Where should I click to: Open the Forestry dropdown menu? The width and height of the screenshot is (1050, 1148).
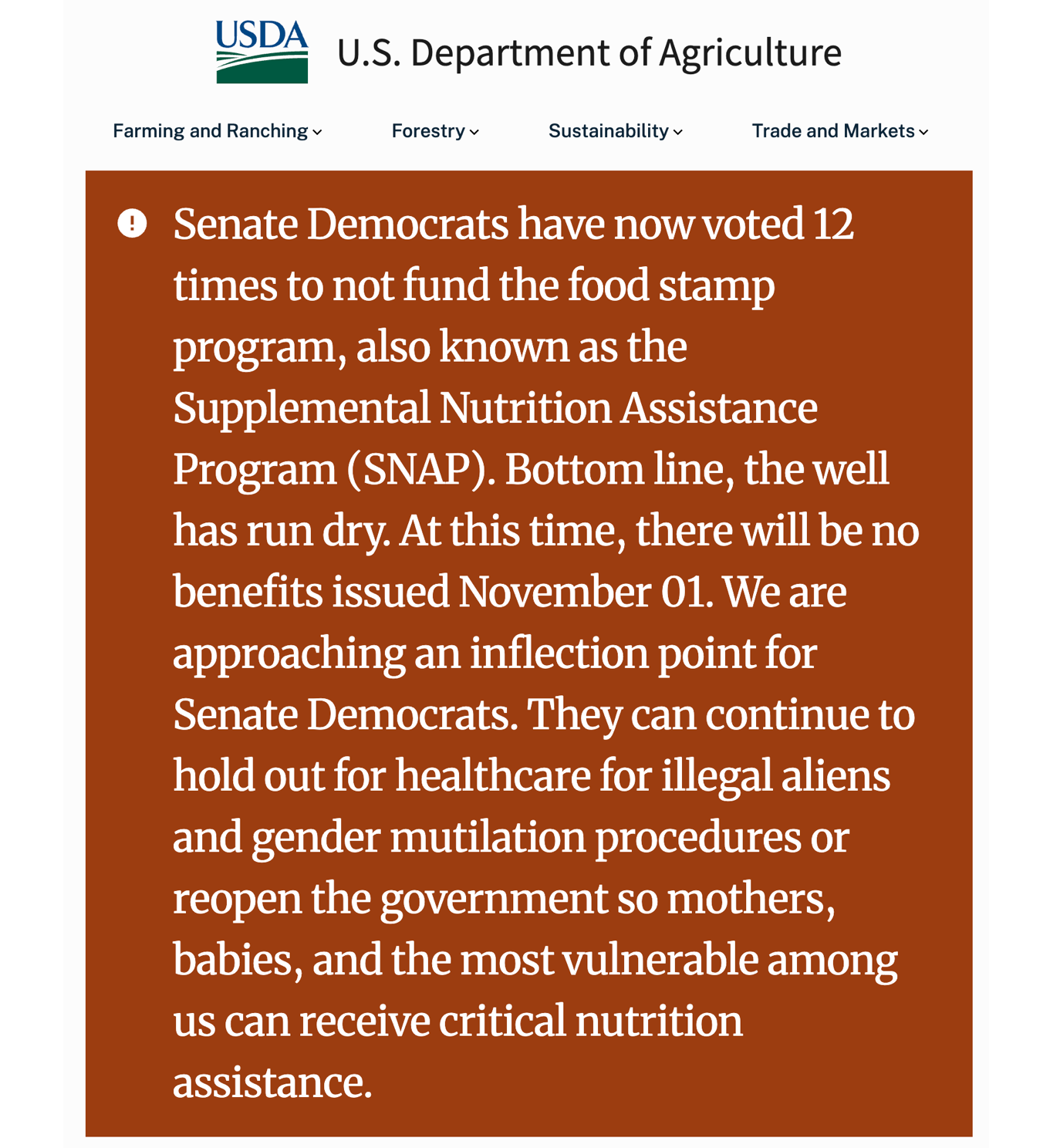coord(435,131)
